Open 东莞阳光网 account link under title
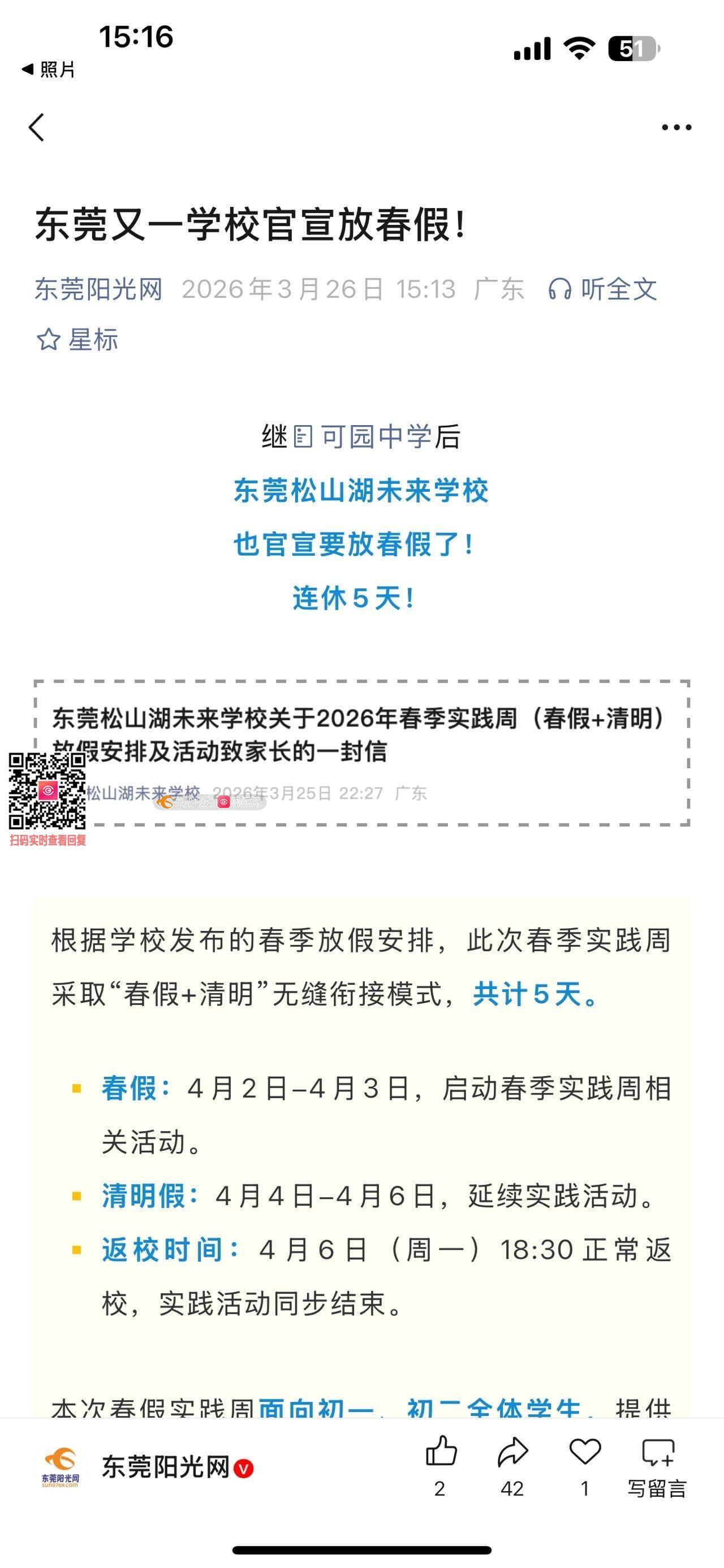This screenshot has height=1568, width=724. [x=98, y=289]
